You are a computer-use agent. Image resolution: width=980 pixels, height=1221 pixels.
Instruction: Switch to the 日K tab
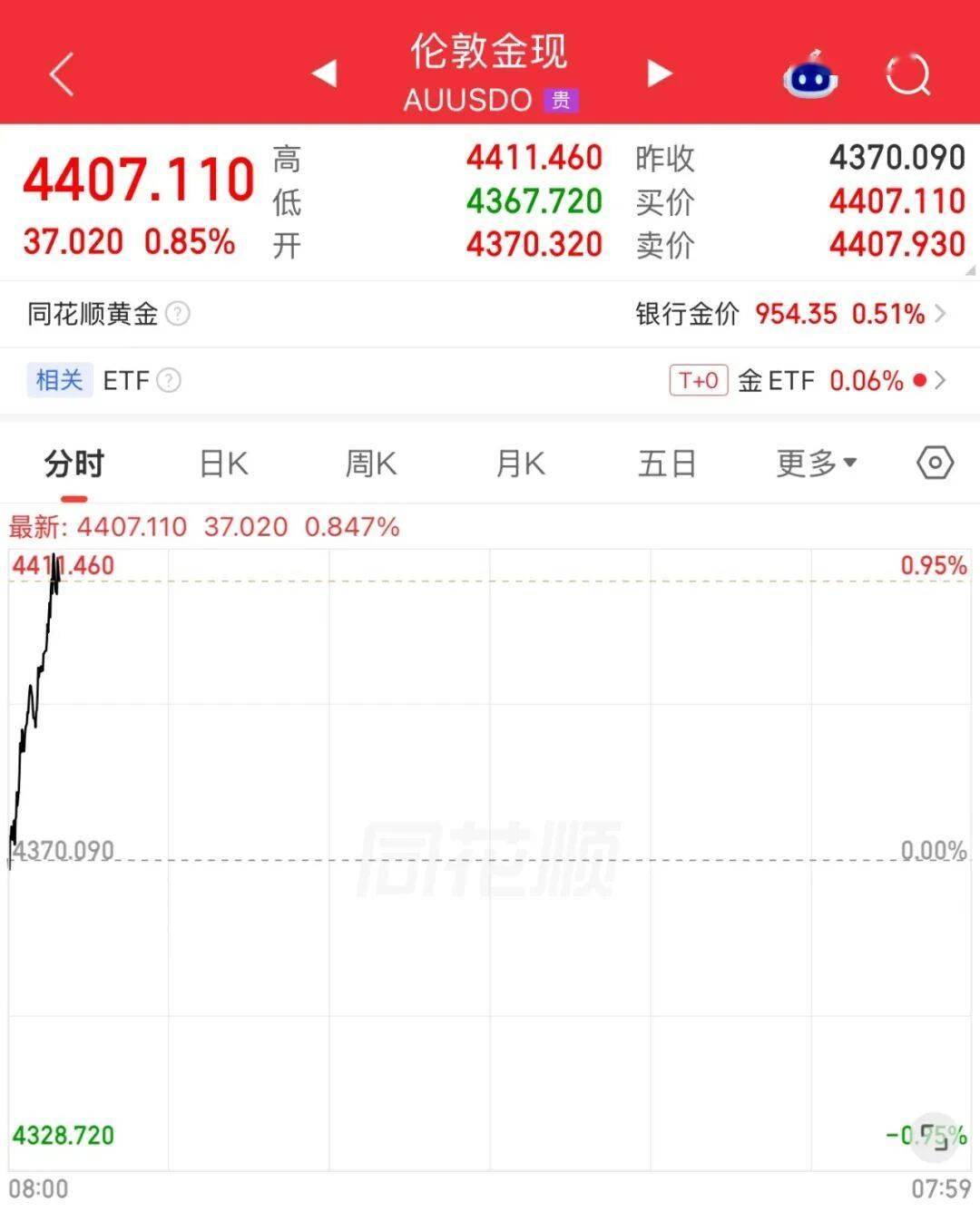(x=223, y=464)
